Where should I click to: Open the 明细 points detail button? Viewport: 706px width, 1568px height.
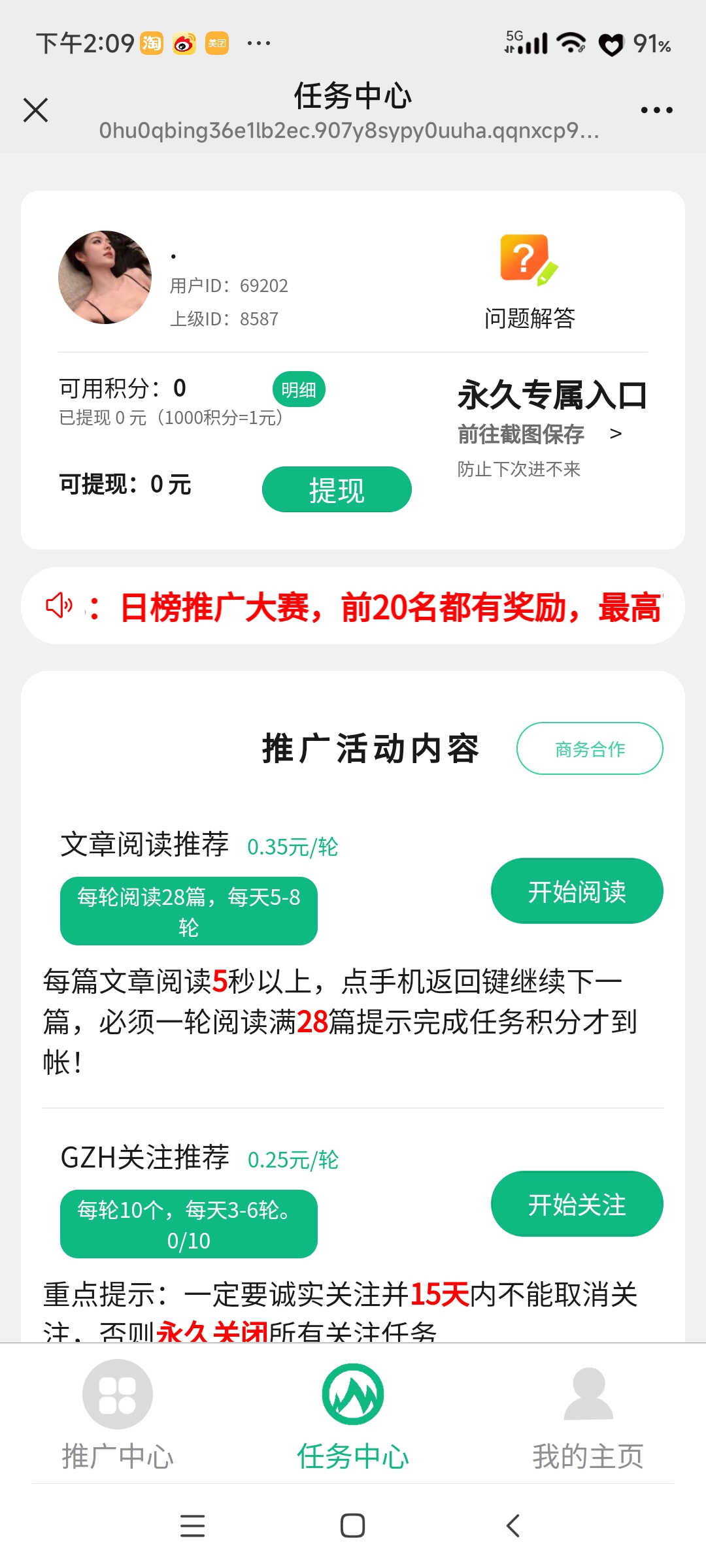(297, 388)
